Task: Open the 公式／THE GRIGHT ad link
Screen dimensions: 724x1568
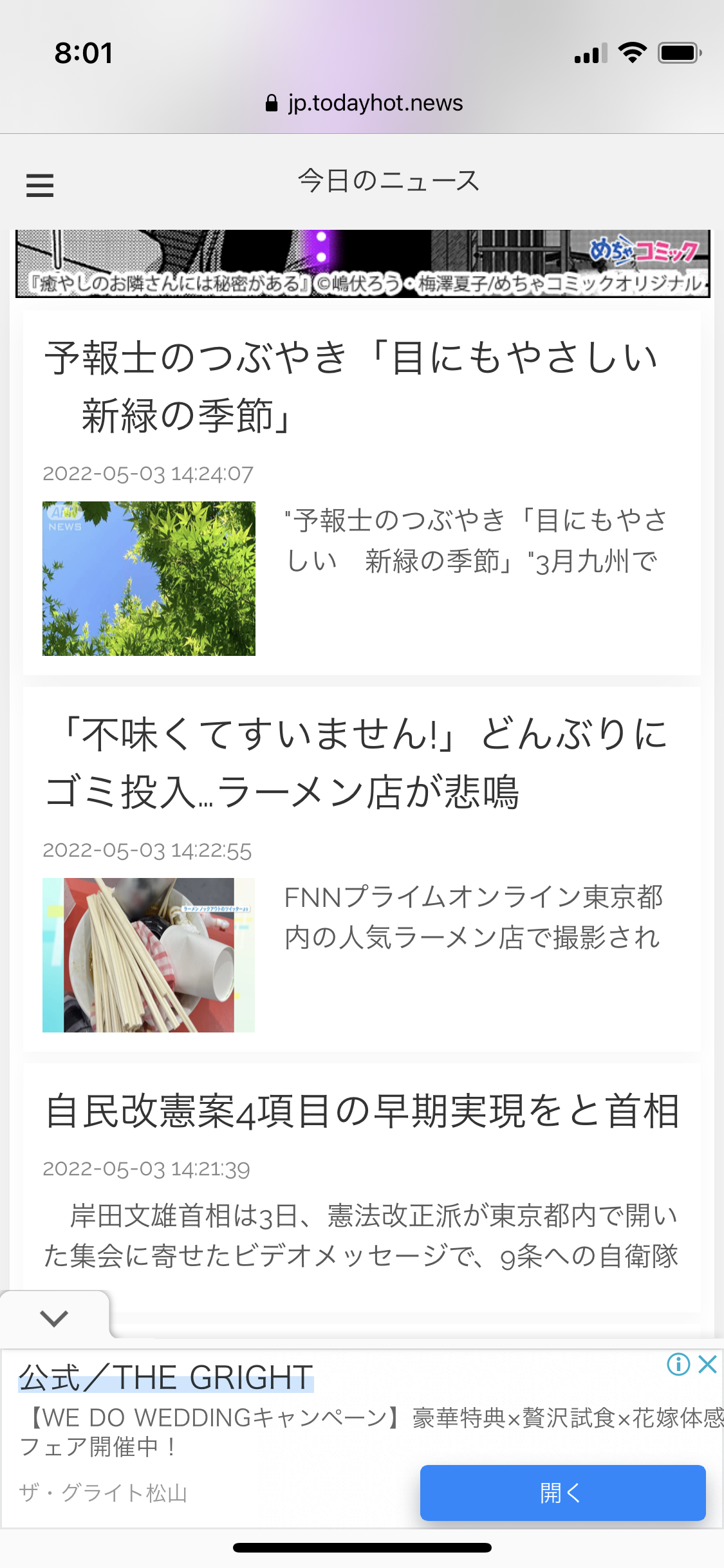Action: (166, 1378)
